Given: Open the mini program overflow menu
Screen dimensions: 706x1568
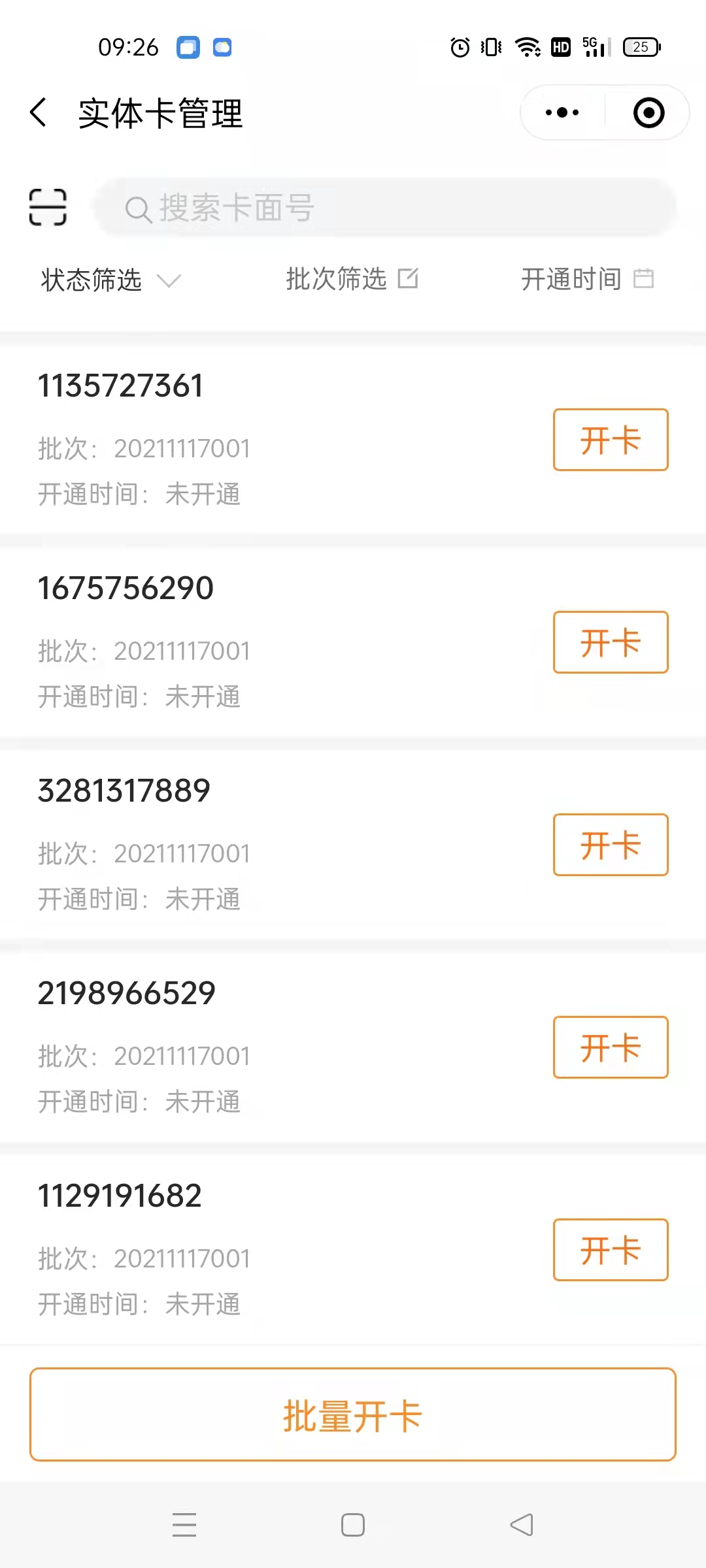Looking at the screenshot, I should (562, 112).
